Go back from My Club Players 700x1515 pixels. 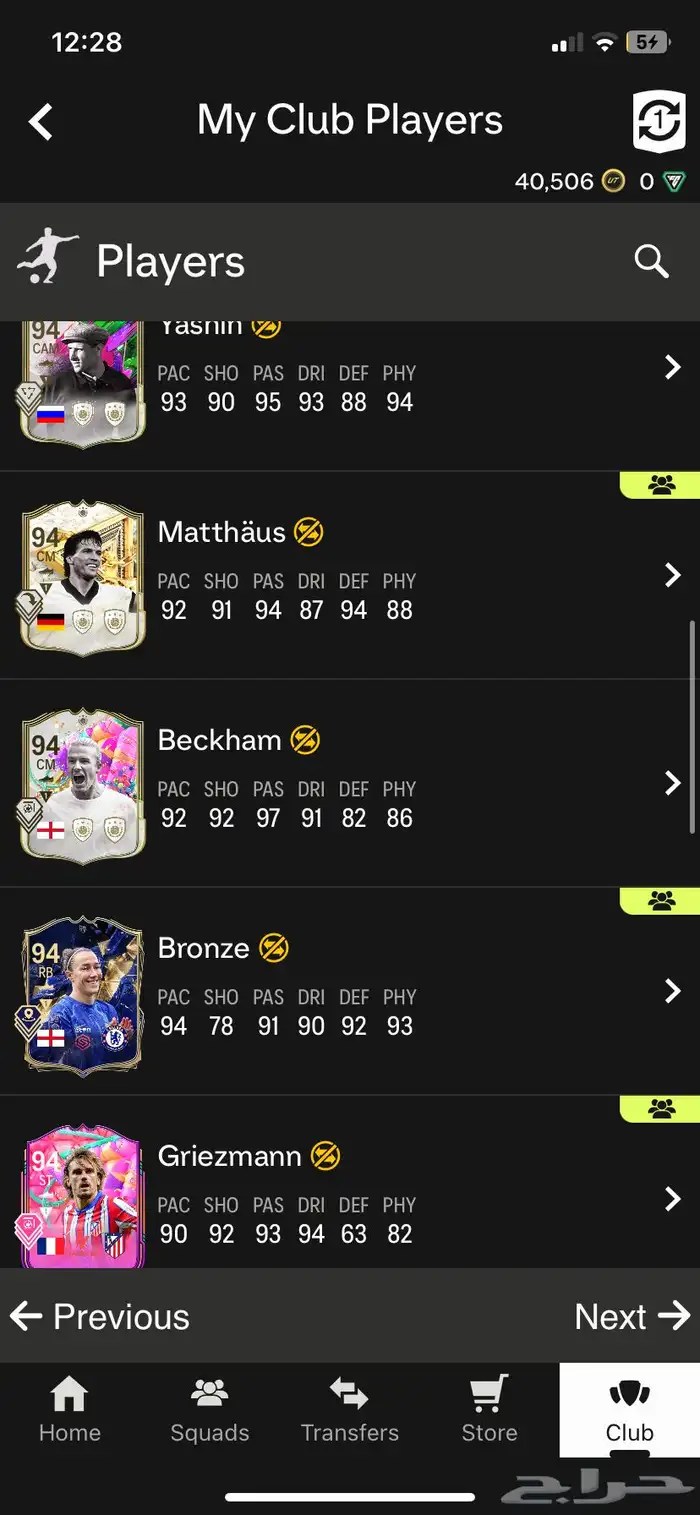tap(41, 122)
